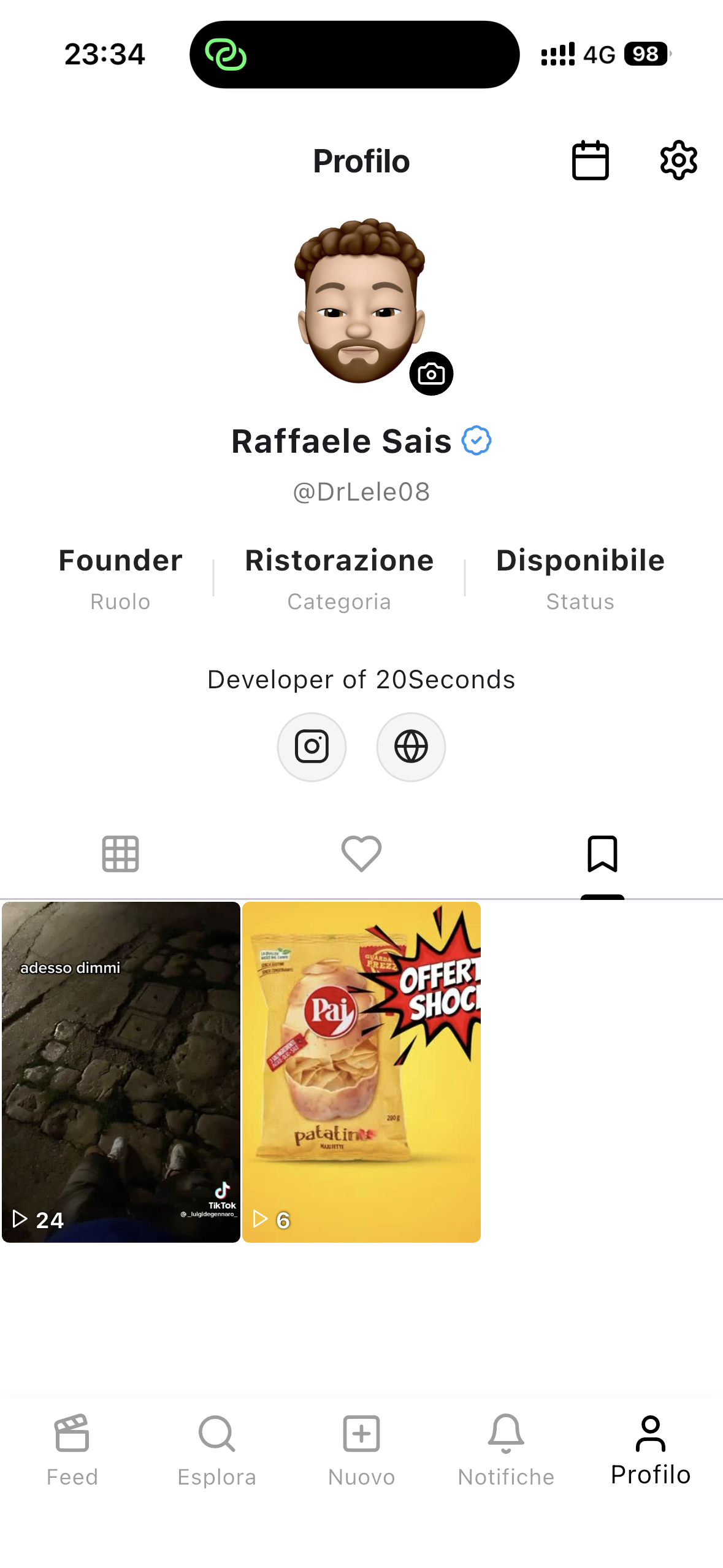The height and width of the screenshot is (1568, 723).
Task: Open the Notifiche tab
Action: [506, 1450]
